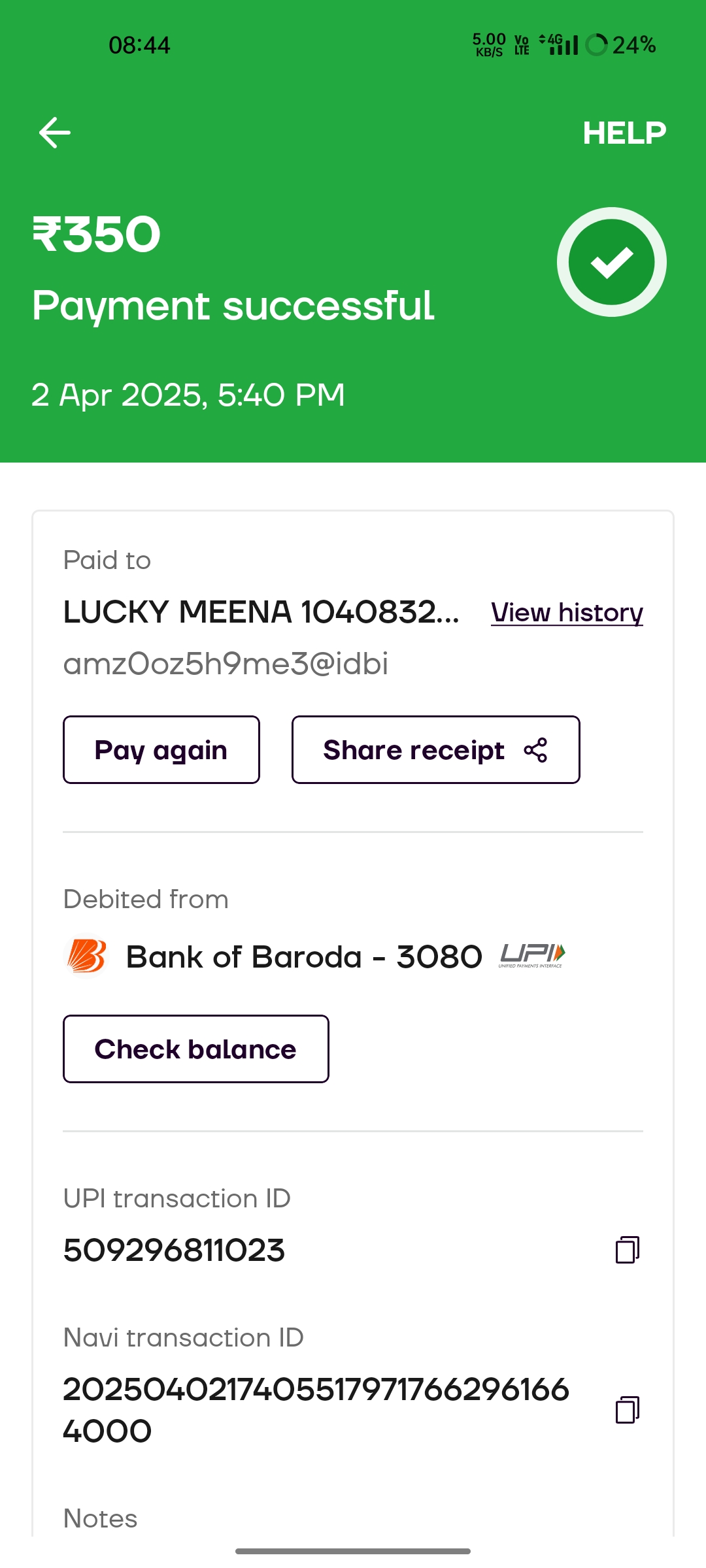This screenshot has height=1568, width=706.
Task: Share the payment receipt
Action: [x=436, y=750]
